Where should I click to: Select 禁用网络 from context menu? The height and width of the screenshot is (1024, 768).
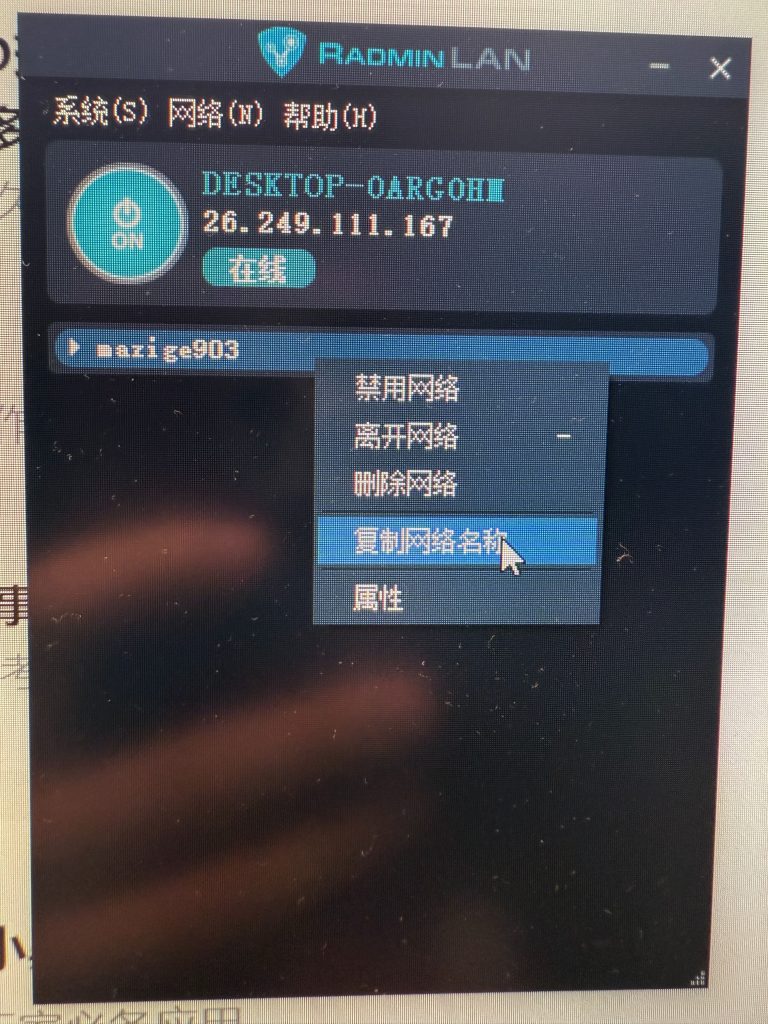coord(406,388)
